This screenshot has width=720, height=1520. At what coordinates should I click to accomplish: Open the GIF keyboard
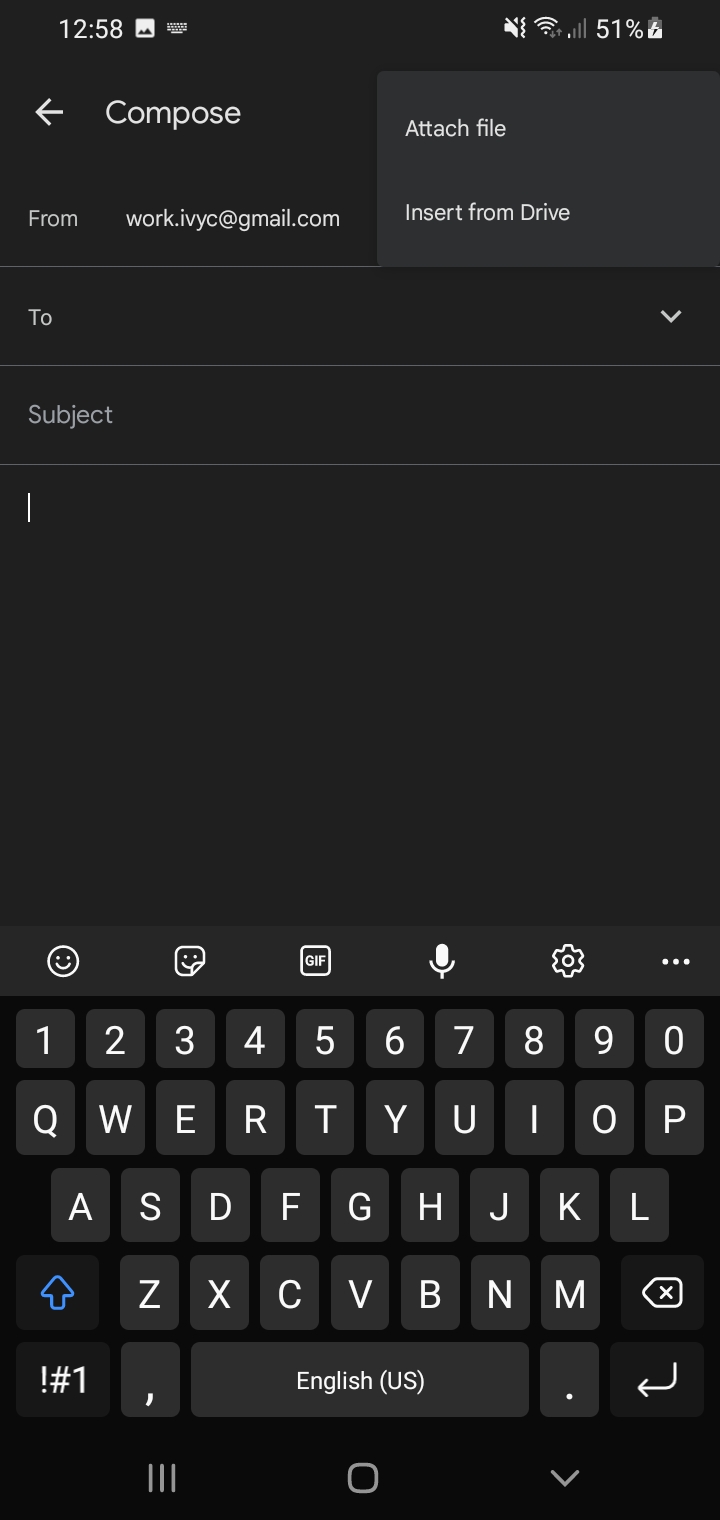point(315,961)
